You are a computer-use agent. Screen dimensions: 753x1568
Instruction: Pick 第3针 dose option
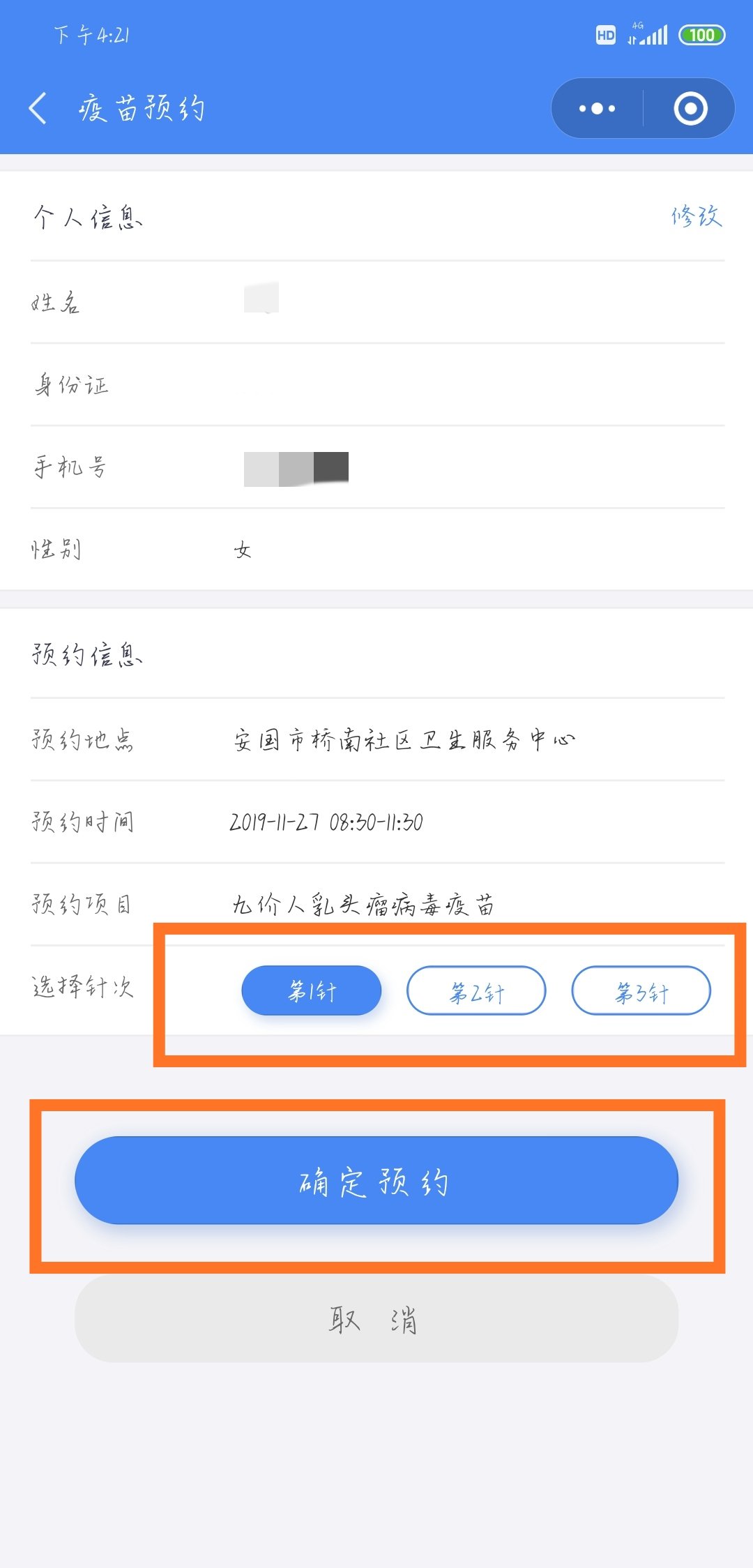tap(641, 990)
